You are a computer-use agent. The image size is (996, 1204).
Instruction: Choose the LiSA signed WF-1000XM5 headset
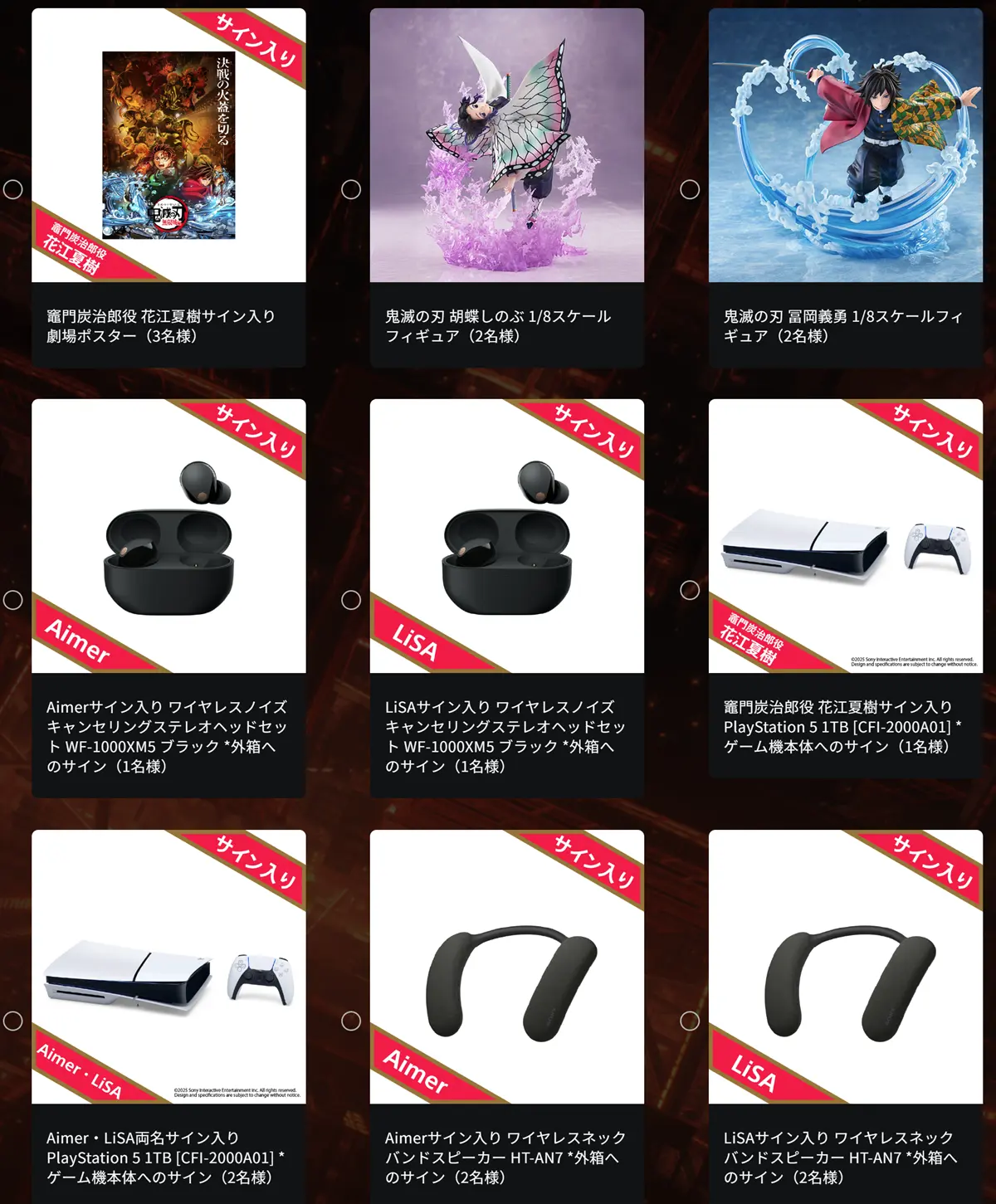click(x=351, y=600)
